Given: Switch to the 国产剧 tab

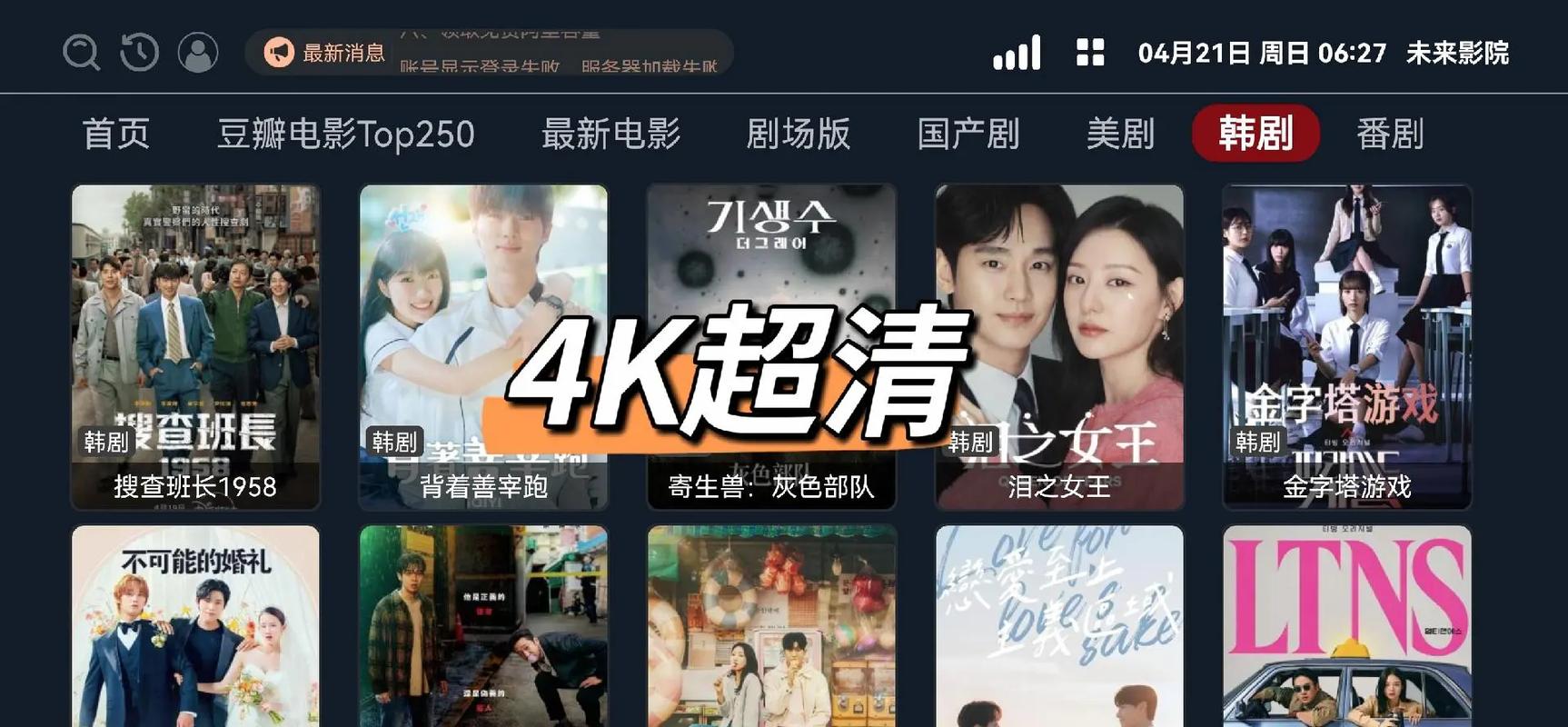Looking at the screenshot, I should click(968, 134).
